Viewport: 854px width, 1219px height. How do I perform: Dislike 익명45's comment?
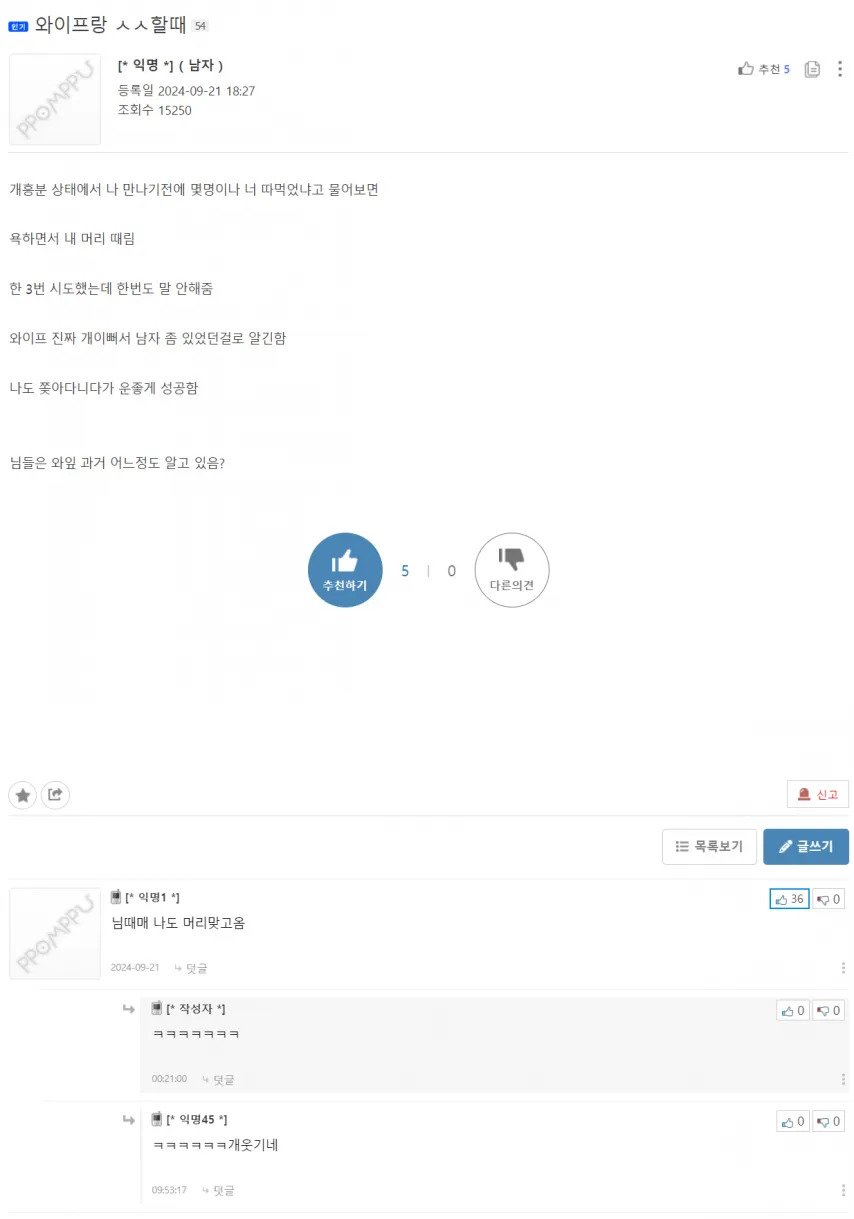[x=827, y=1121]
